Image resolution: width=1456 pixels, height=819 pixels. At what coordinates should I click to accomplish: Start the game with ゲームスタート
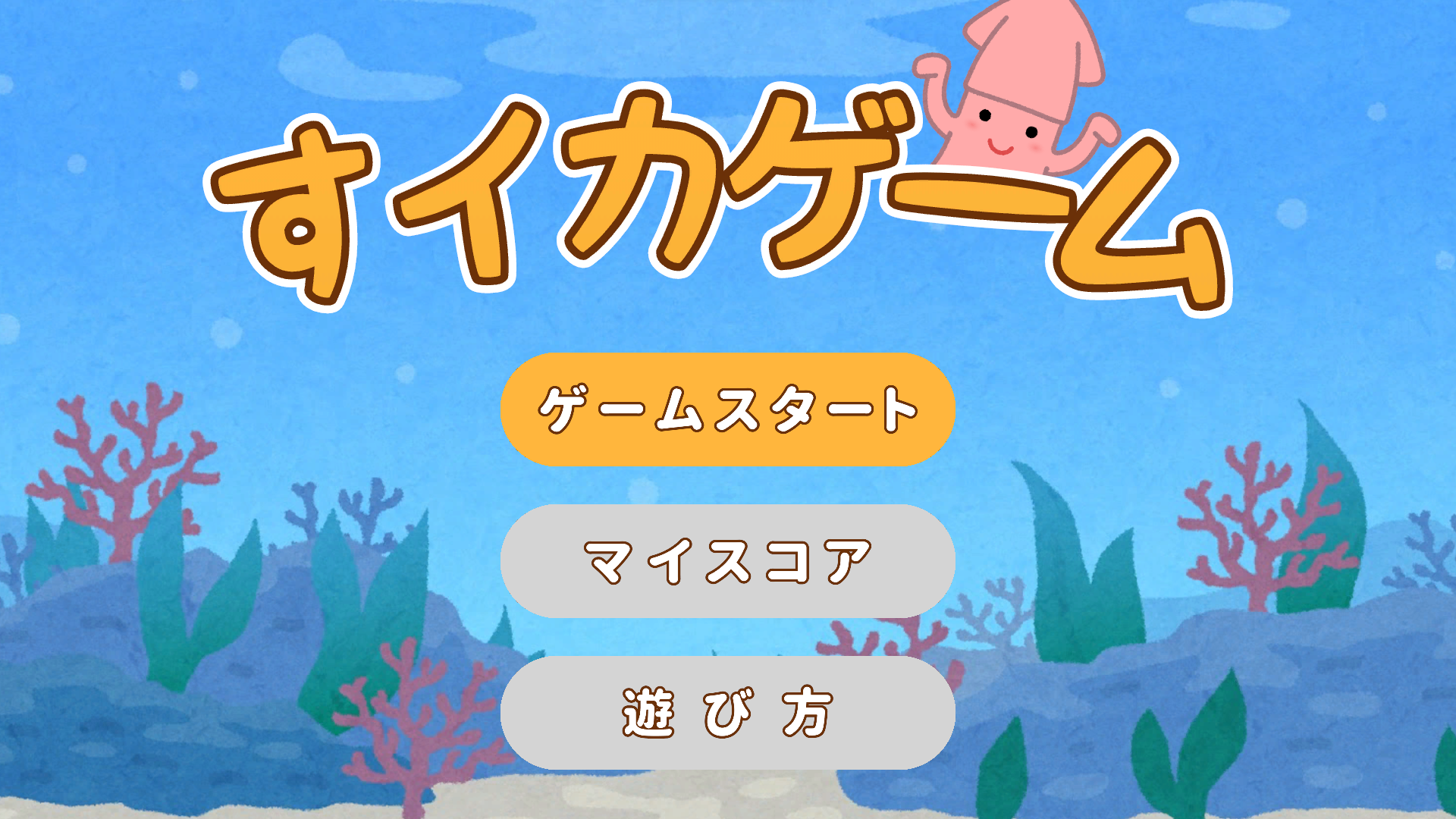727,409
